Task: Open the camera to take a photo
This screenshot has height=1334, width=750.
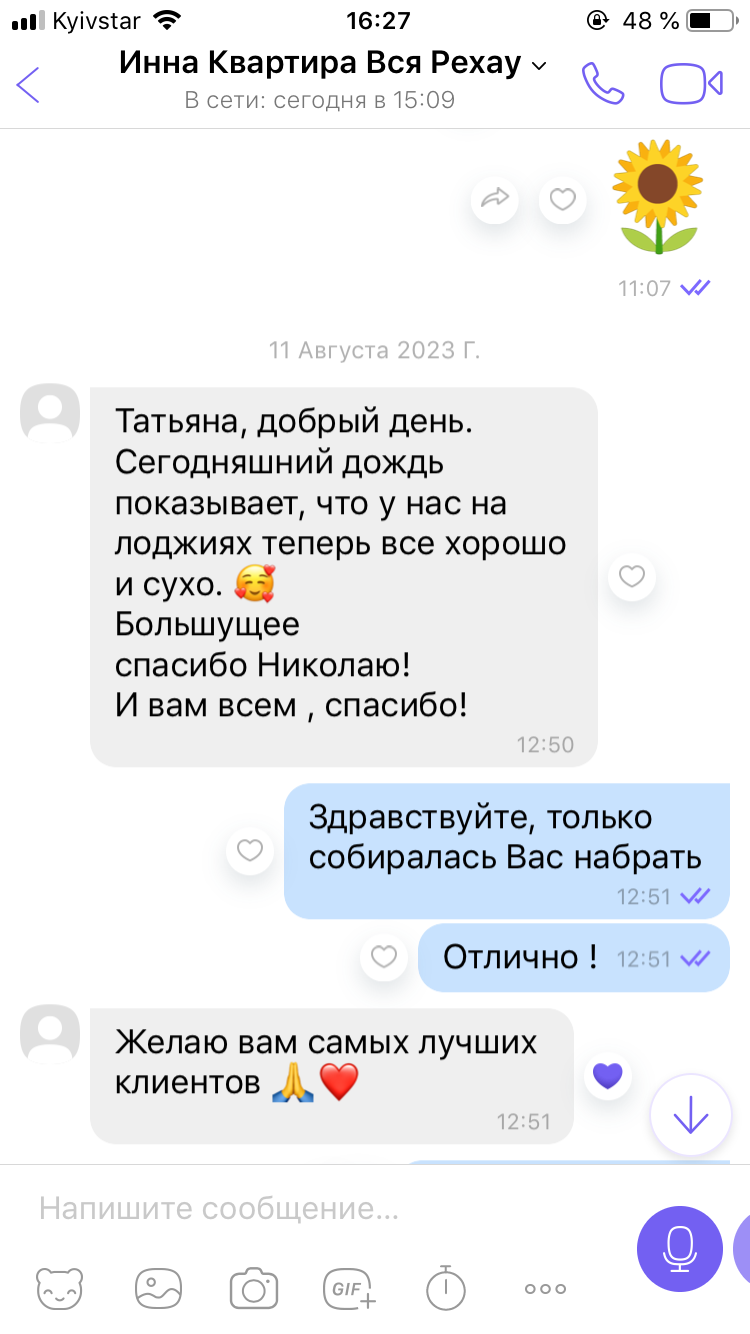Action: click(253, 1288)
